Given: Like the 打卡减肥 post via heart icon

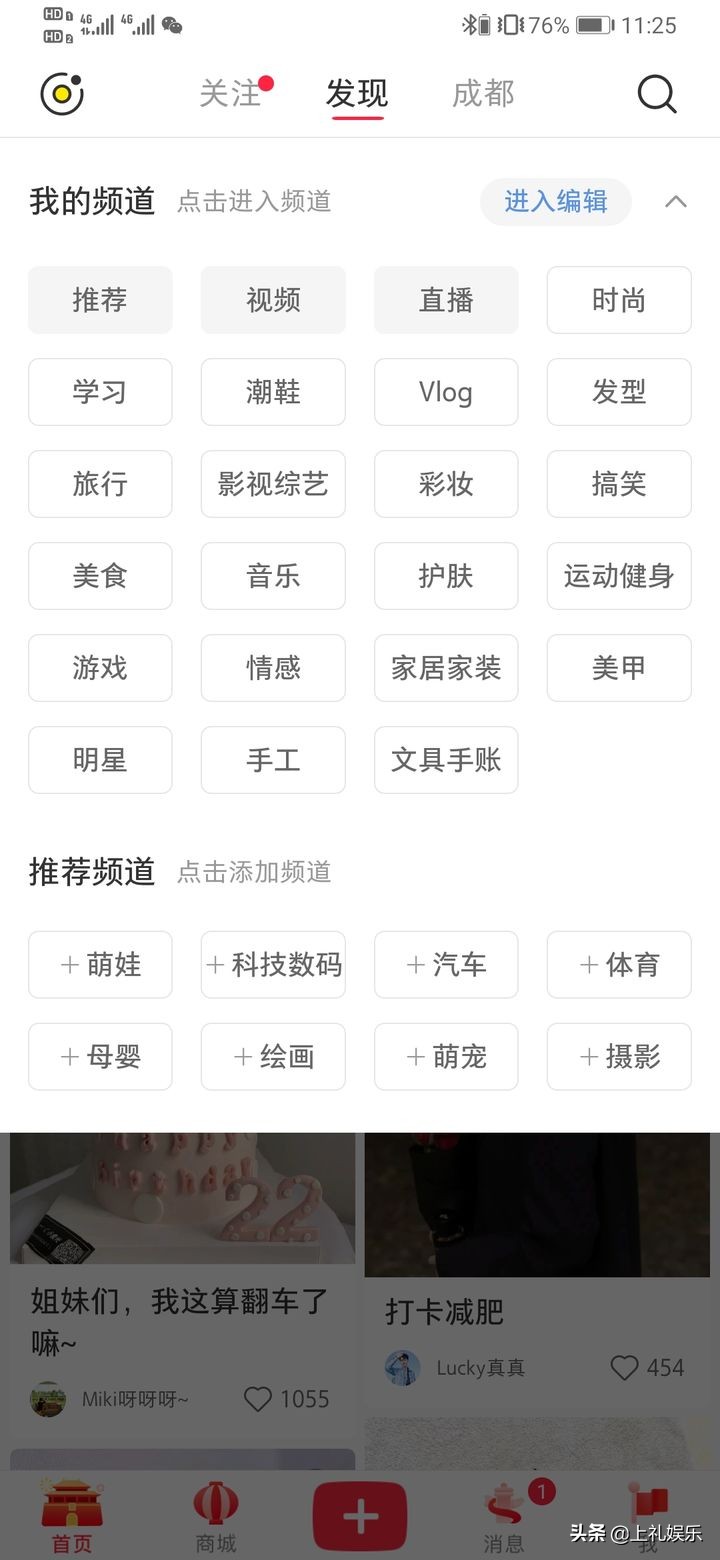Looking at the screenshot, I should 625,1368.
